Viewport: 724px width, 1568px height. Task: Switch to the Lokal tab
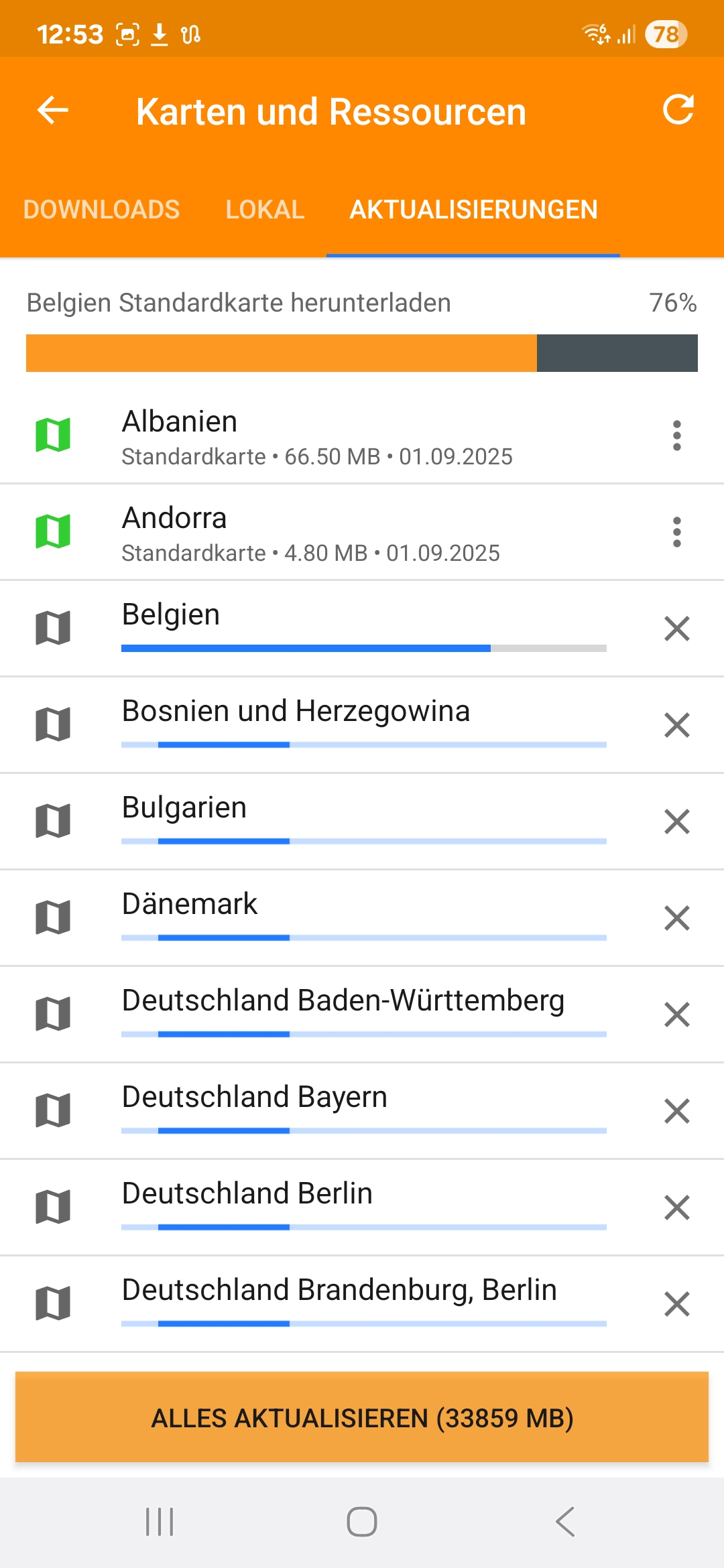point(265,210)
